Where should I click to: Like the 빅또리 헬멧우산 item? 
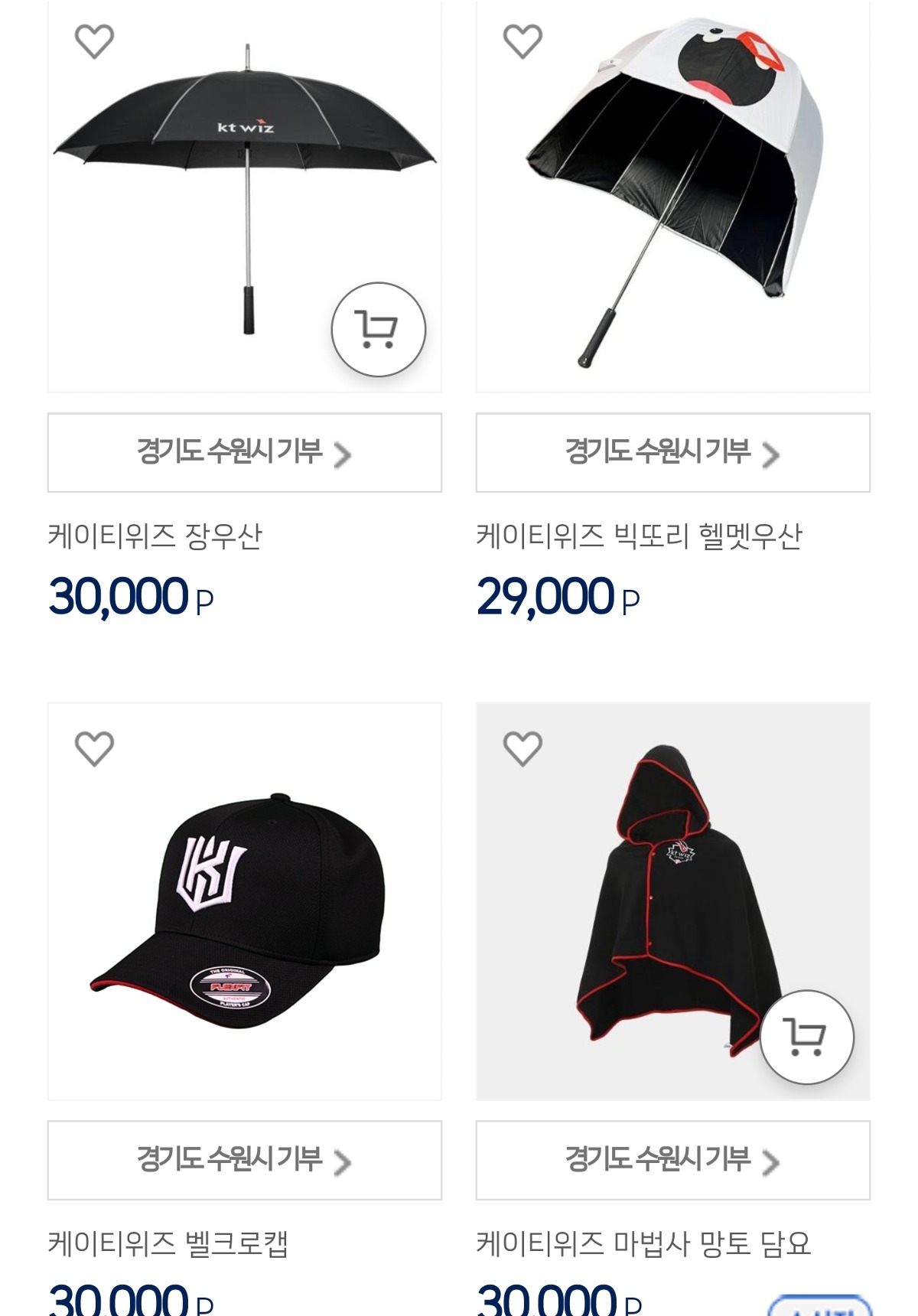tap(522, 41)
